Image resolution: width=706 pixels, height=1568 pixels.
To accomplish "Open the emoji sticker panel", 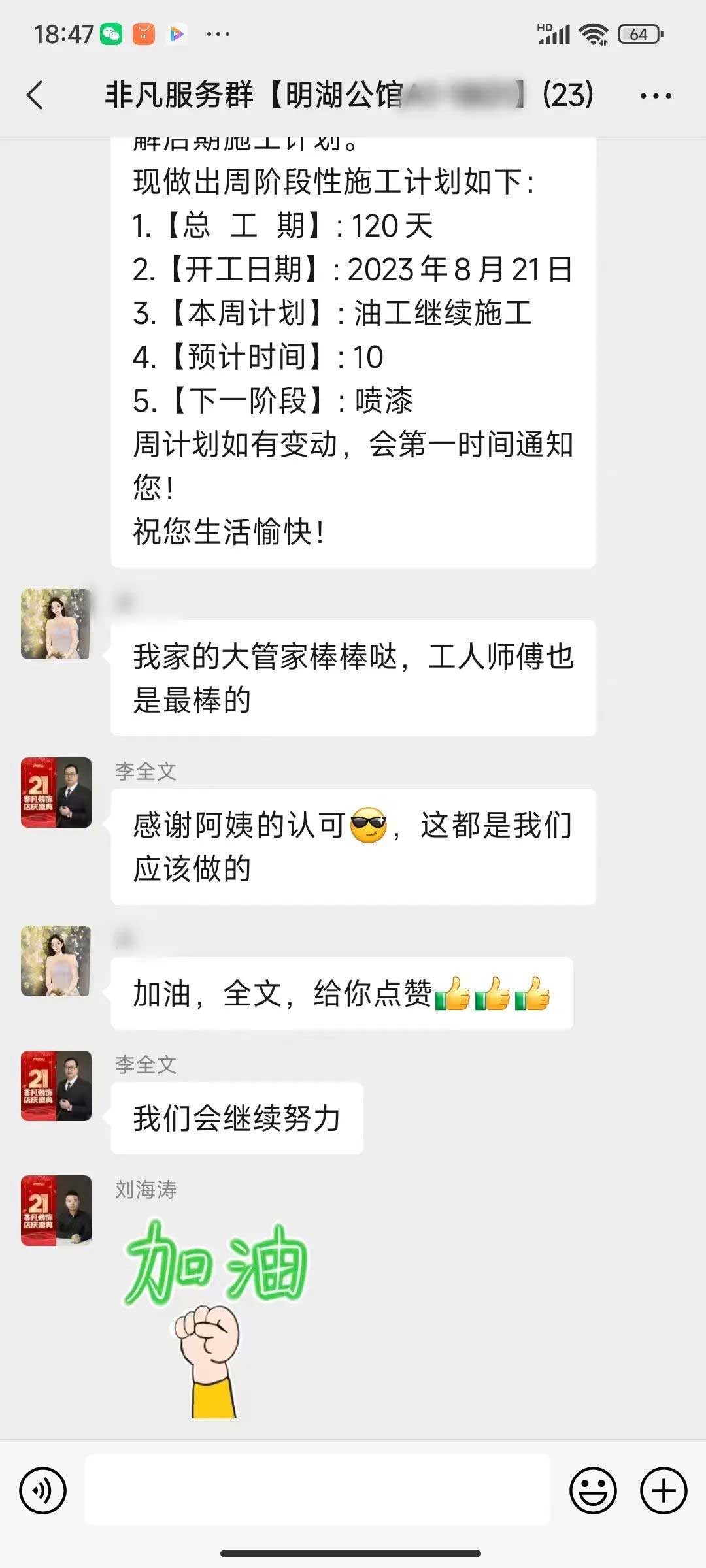I will (593, 1490).
